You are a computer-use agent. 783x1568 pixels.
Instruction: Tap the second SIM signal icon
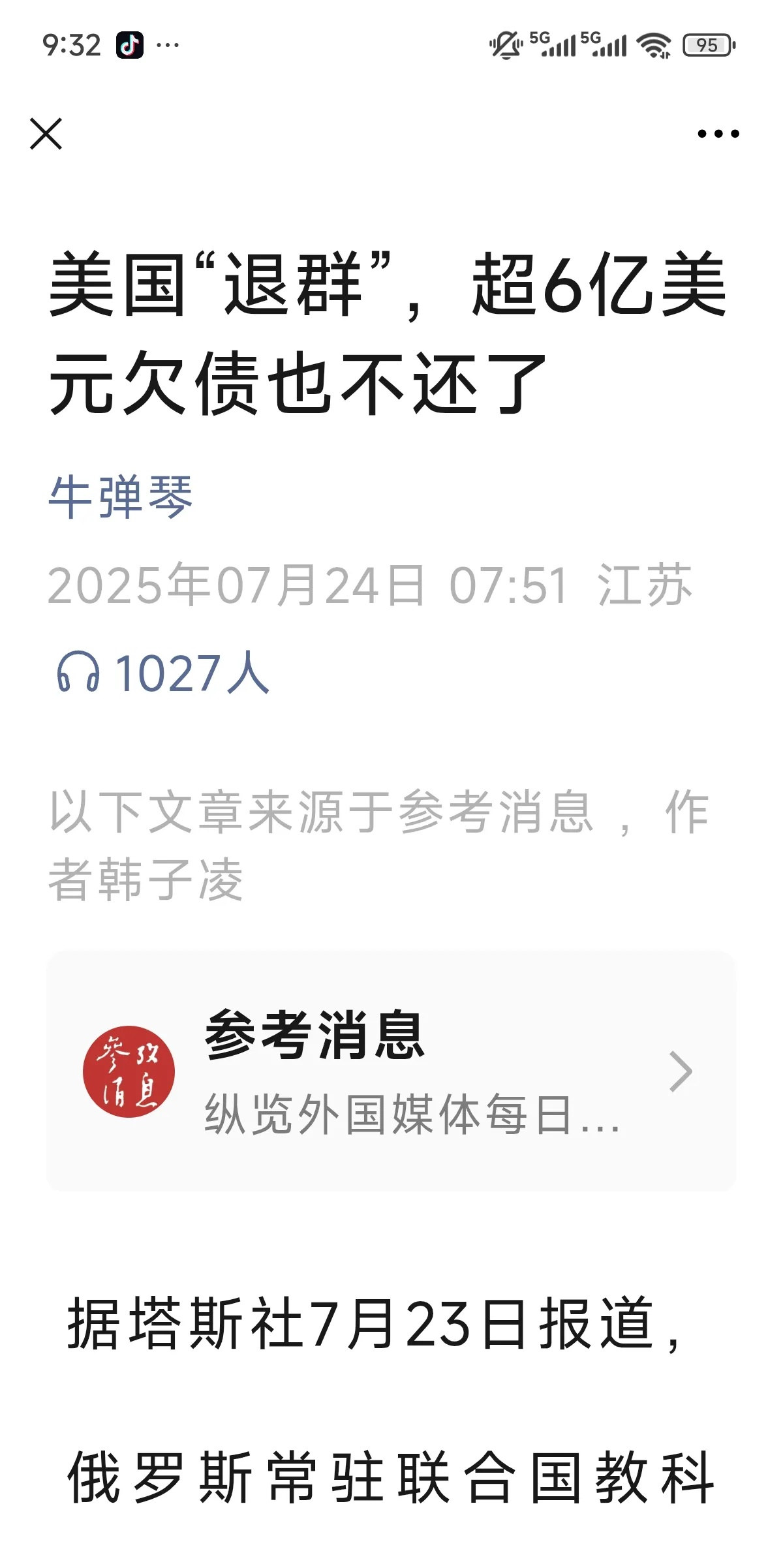[x=603, y=44]
